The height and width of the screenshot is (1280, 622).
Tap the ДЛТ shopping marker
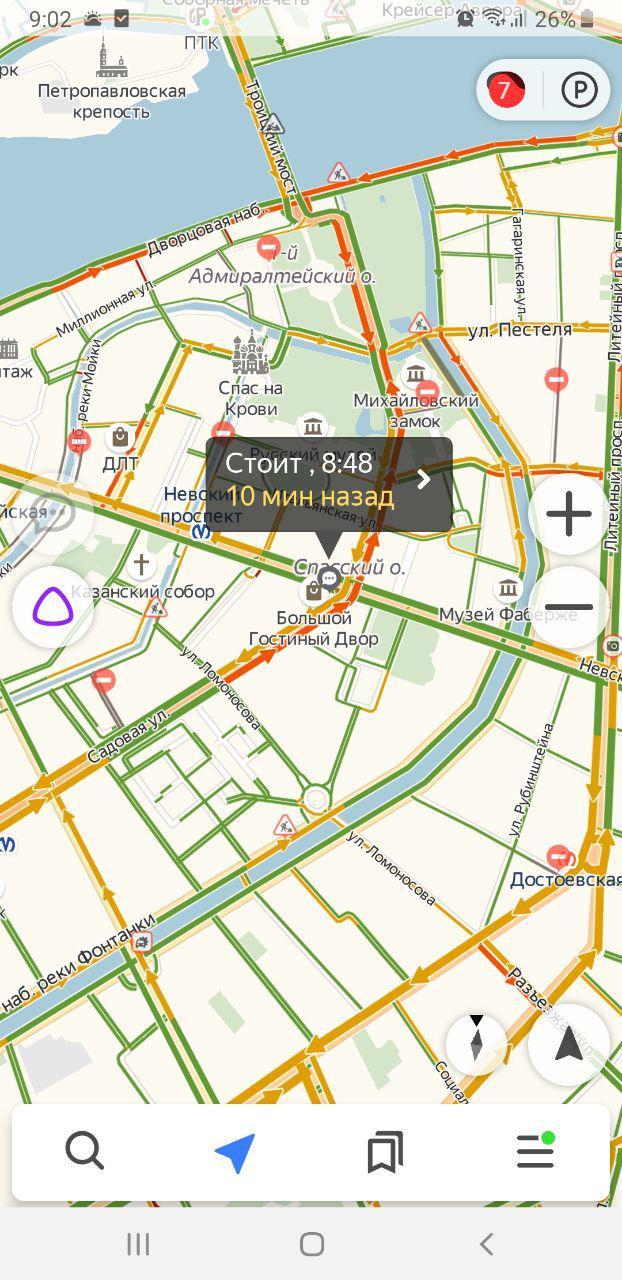click(120, 437)
